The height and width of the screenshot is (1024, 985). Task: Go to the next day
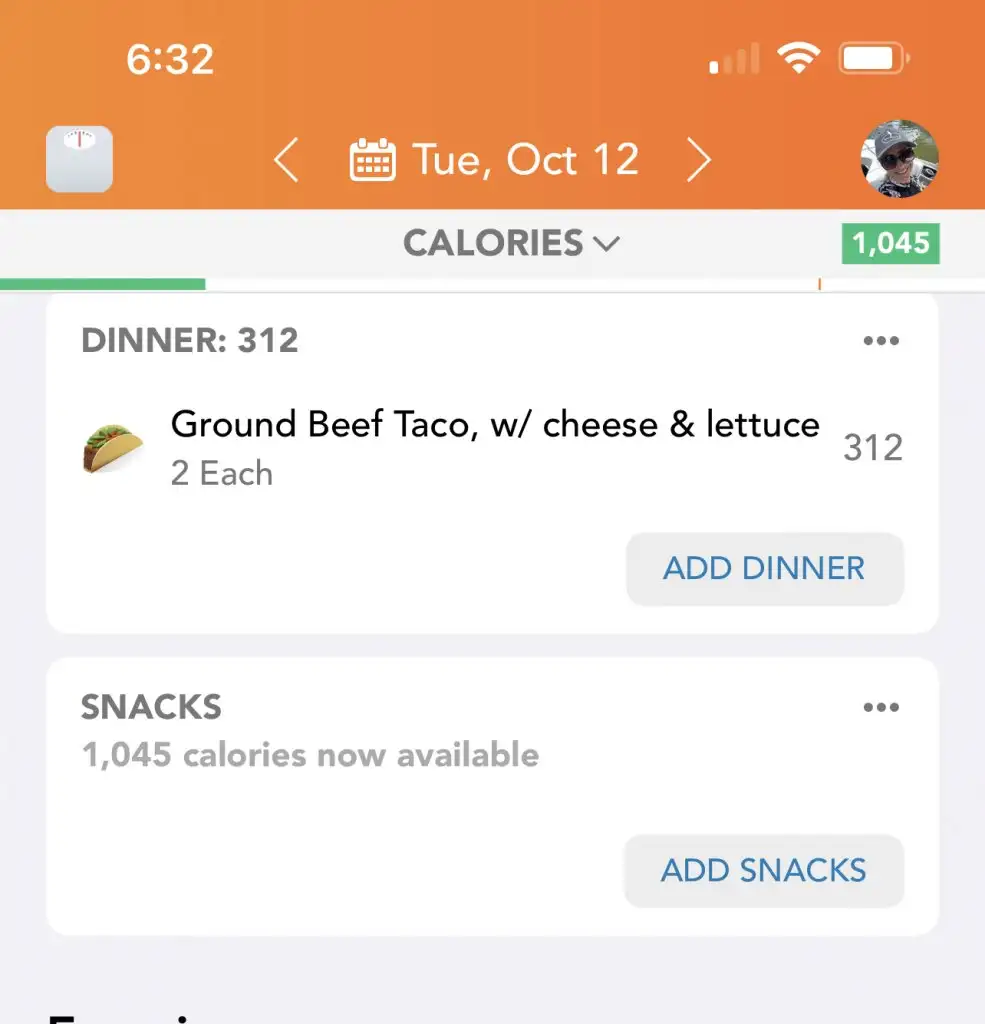pyautogui.click(x=699, y=160)
